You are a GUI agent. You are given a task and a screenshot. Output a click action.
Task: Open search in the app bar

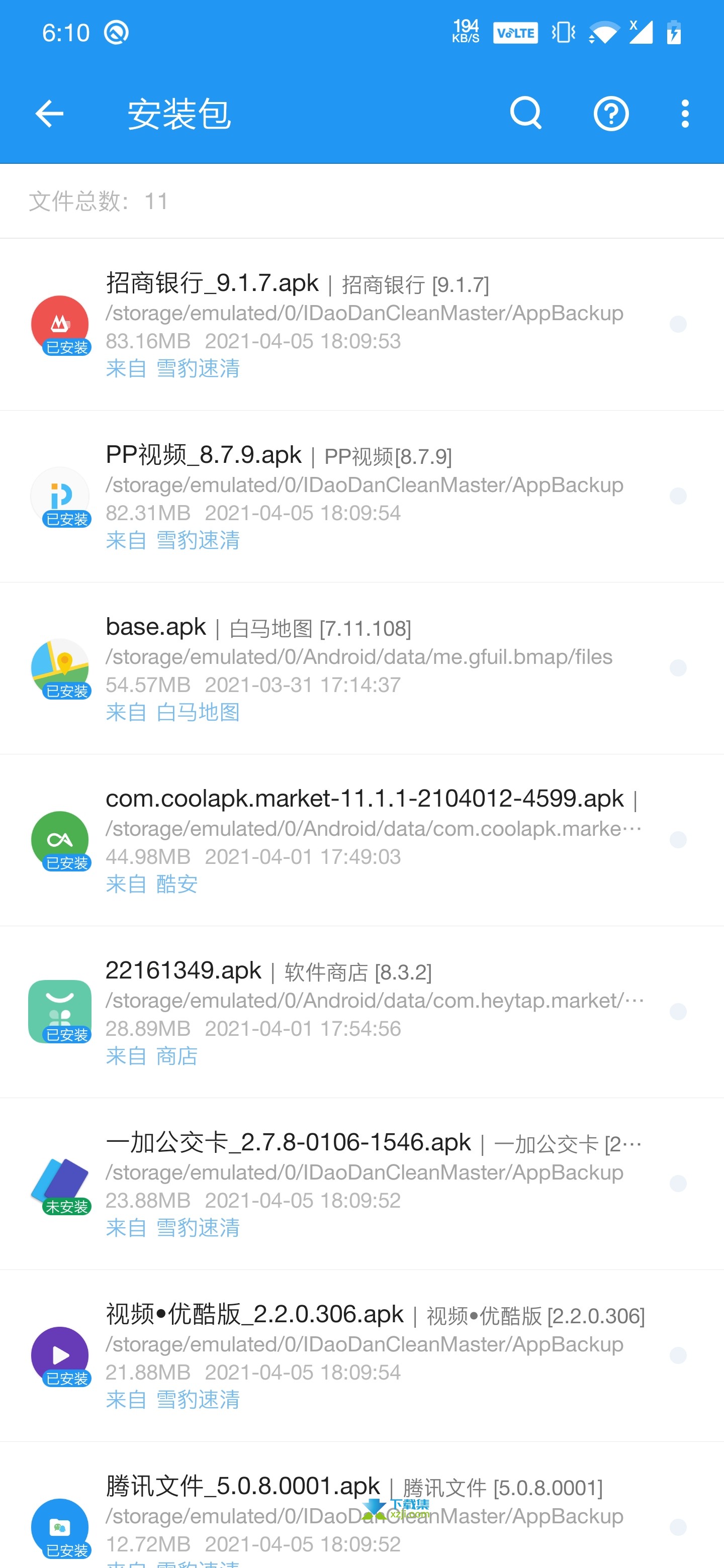click(x=525, y=113)
